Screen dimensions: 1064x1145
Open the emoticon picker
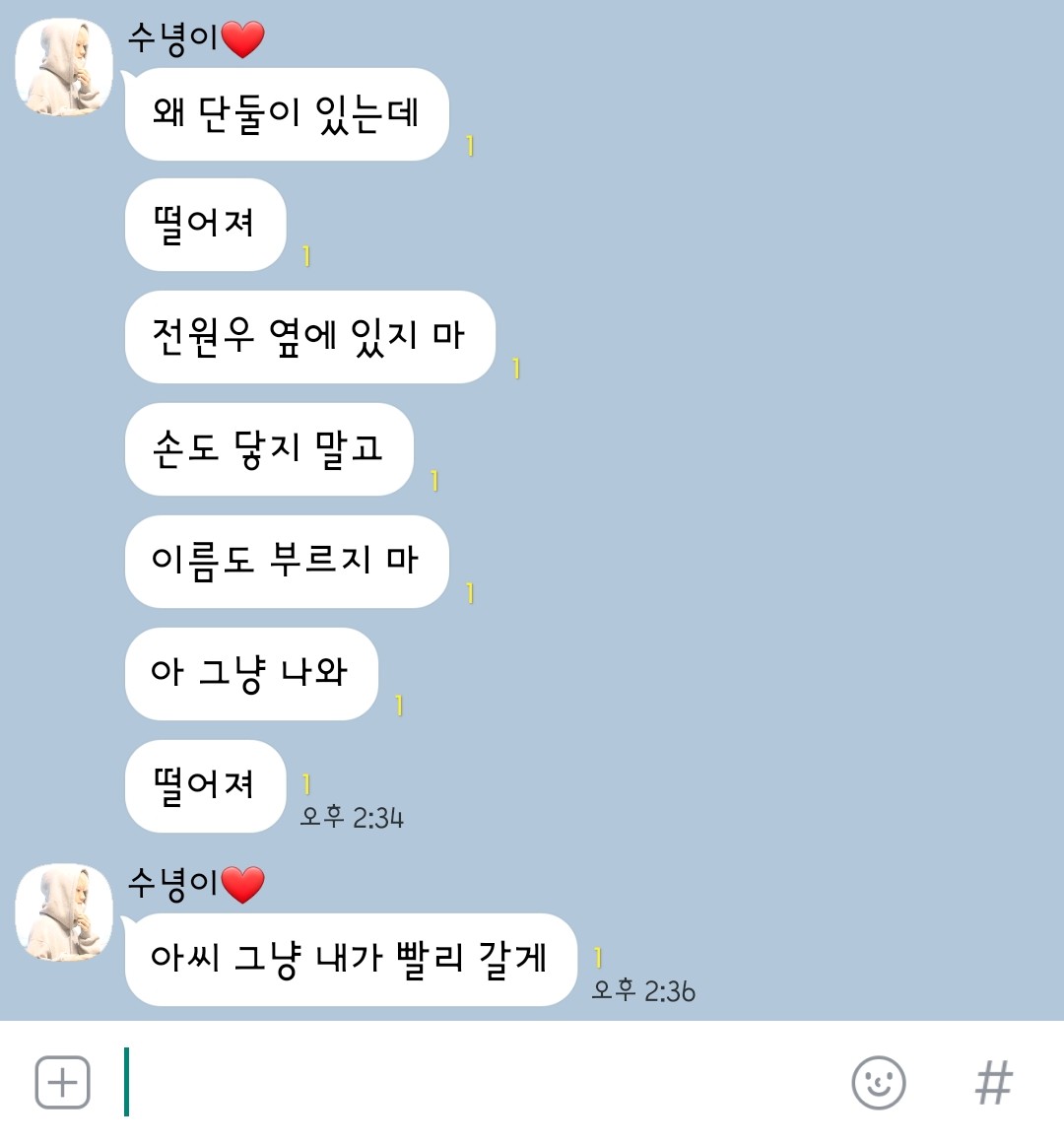[878, 1083]
